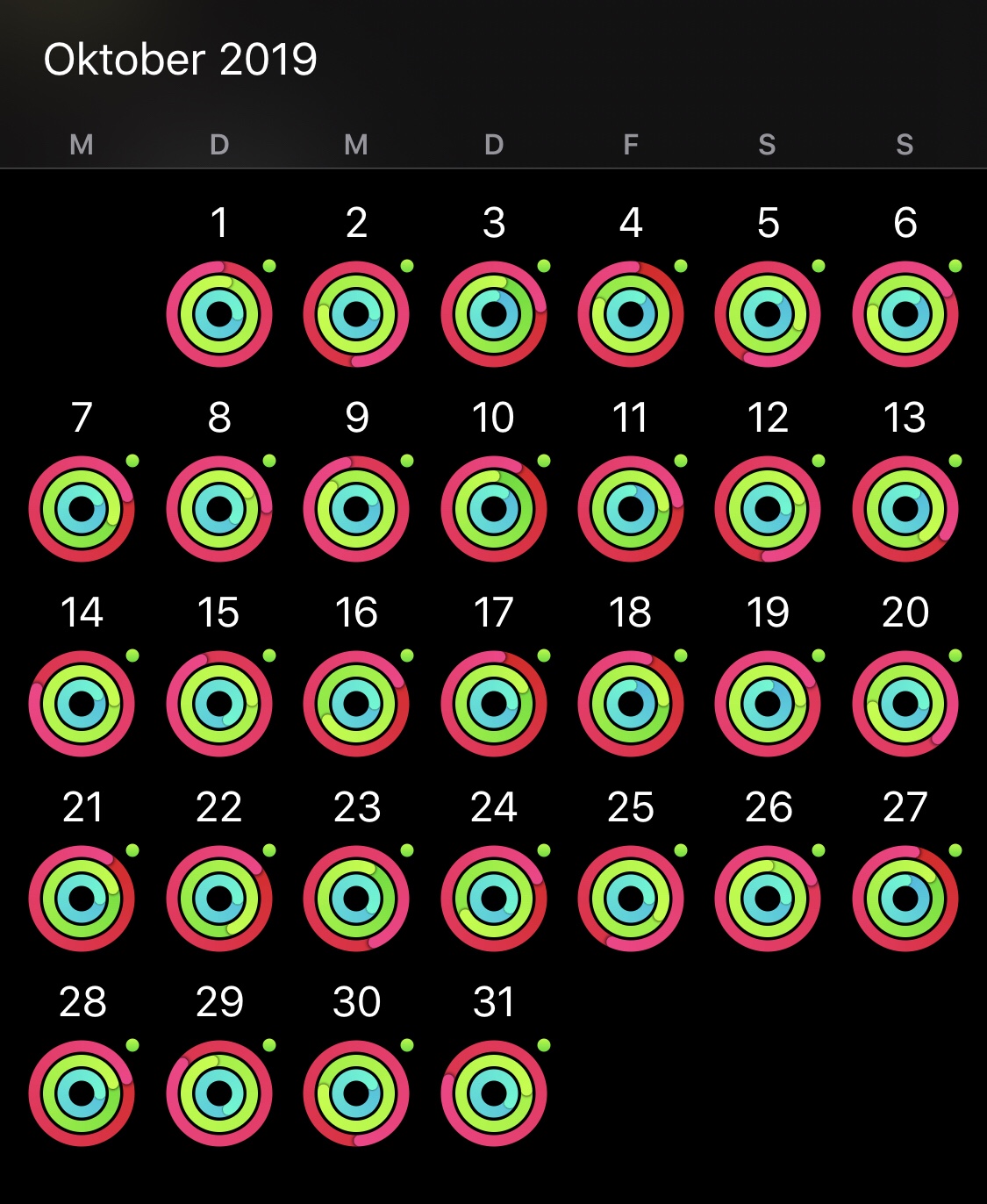
Task: View the rings for October 30
Action: pos(356,1093)
